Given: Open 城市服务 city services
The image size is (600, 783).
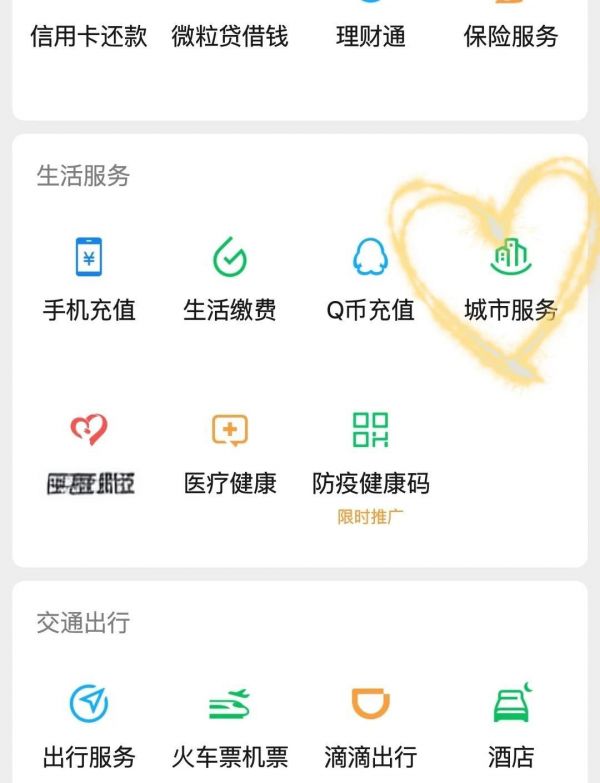Looking at the screenshot, I should [511, 278].
